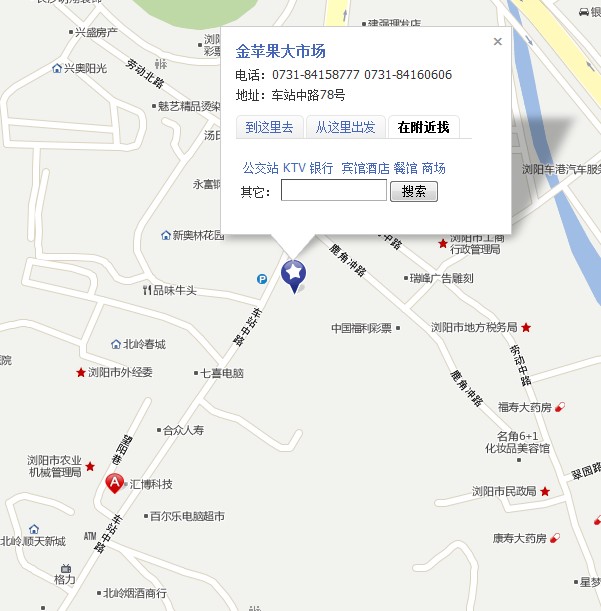Switch to 从这里出发 tab
601x611 pixels.
pyautogui.click(x=345, y=127)
